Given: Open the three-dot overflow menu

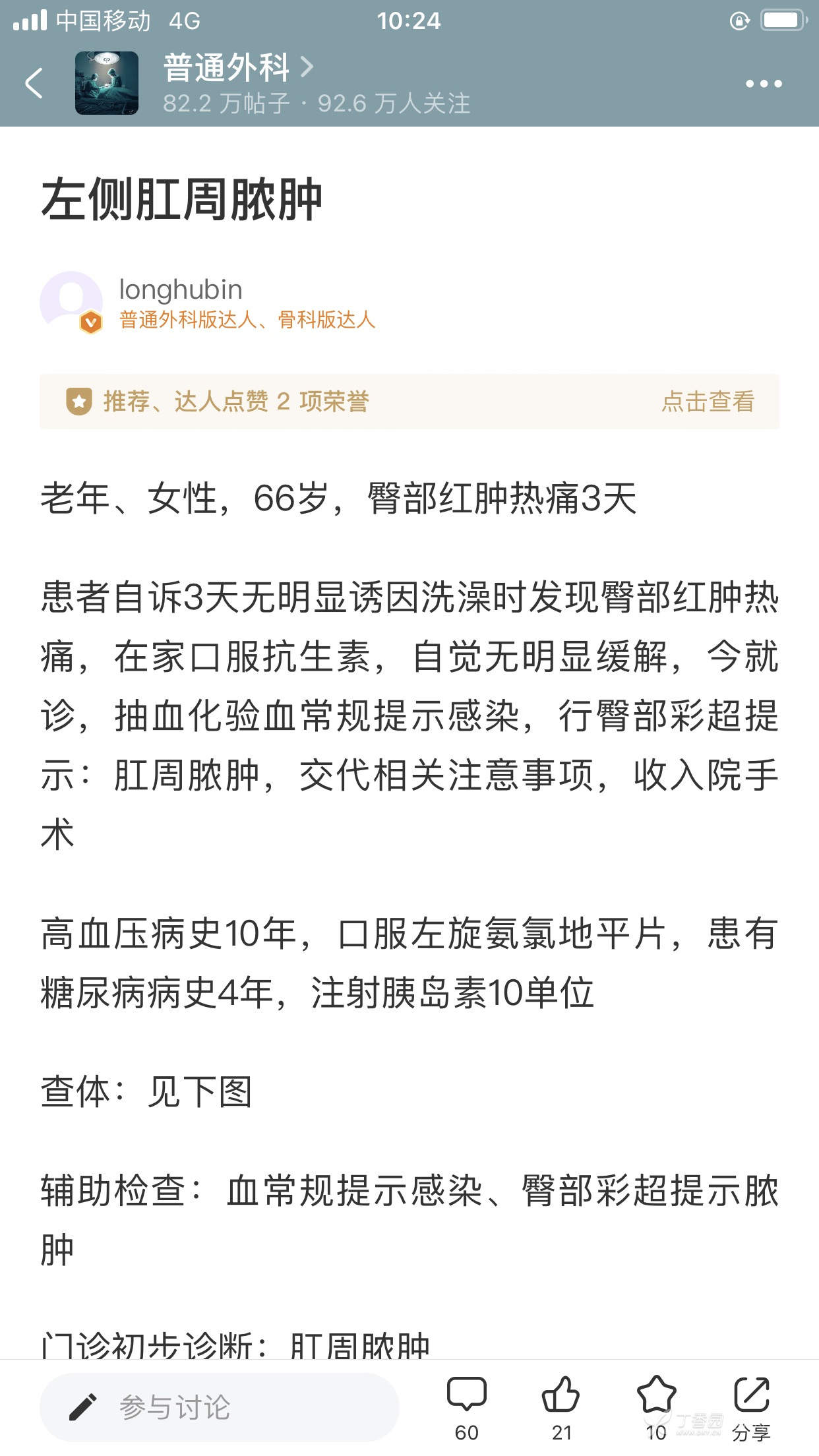Looking at the screenshot, I should (x=764, y=84).
